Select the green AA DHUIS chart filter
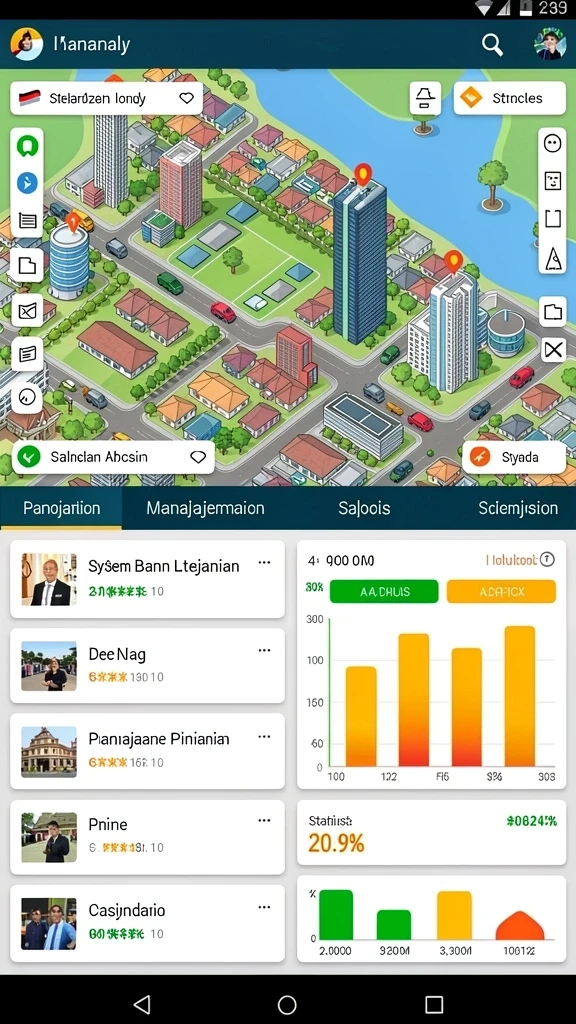The image size is (576, 1024). pyautogui.click(x=384, y=592)
